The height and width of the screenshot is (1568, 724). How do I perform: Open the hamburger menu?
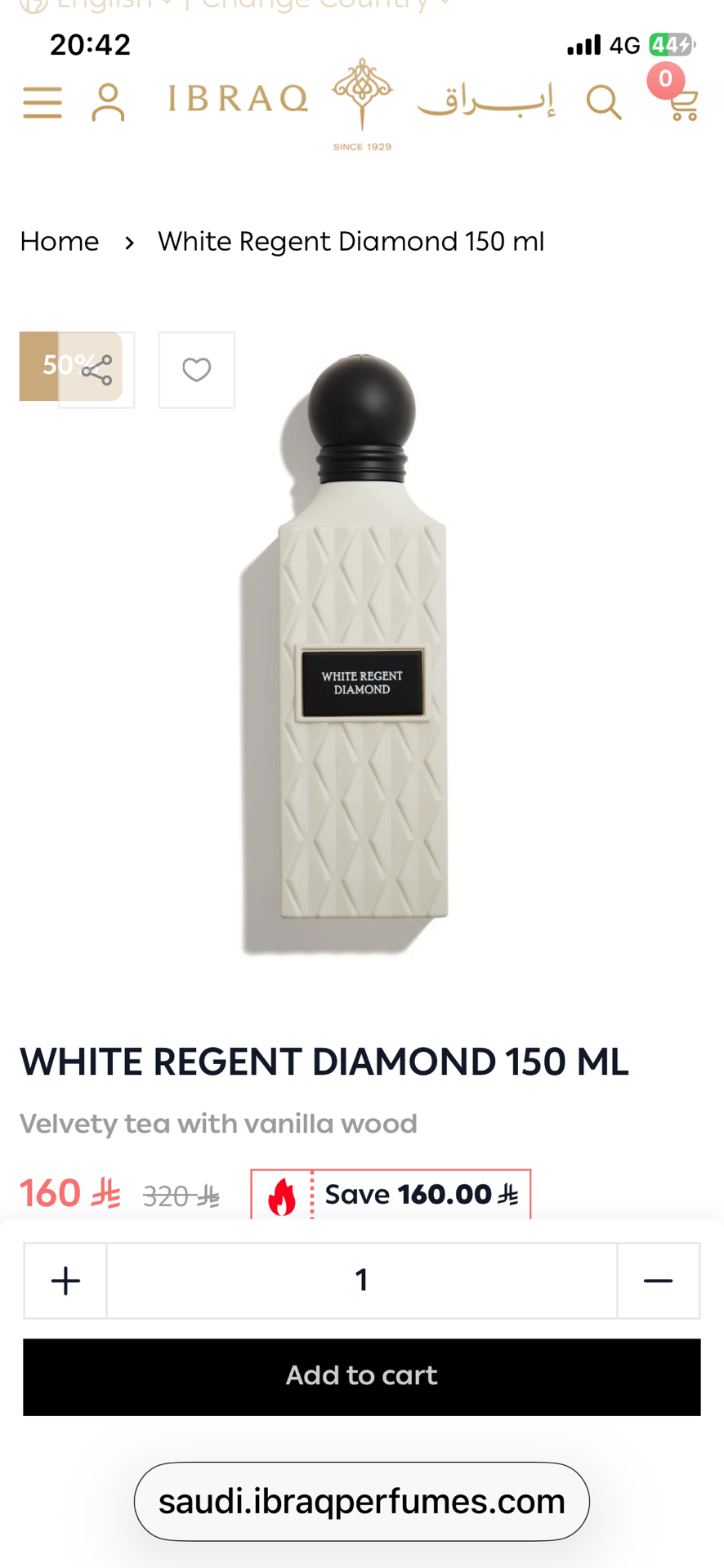point(42,103)
